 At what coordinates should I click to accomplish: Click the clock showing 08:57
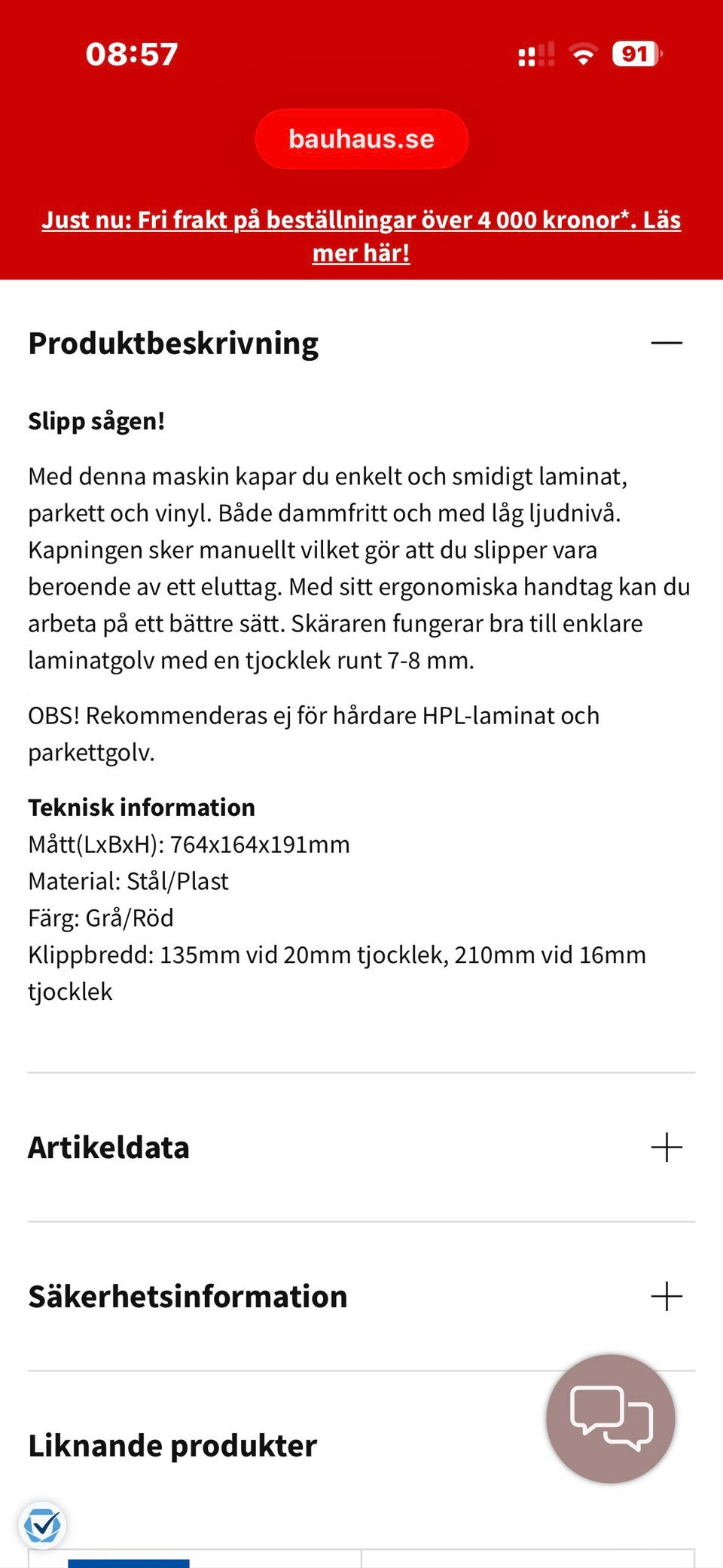tap(132, 53)
